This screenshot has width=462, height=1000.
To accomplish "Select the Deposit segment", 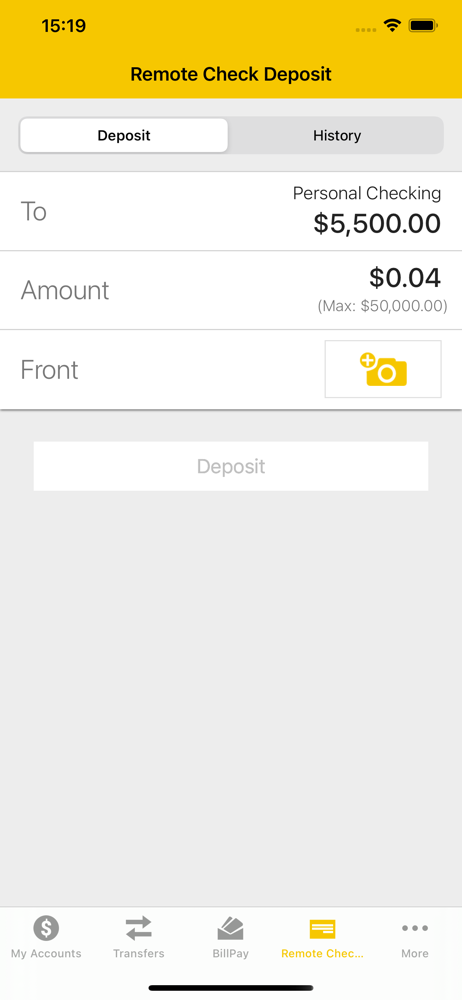I will click(x=124, y=135).
